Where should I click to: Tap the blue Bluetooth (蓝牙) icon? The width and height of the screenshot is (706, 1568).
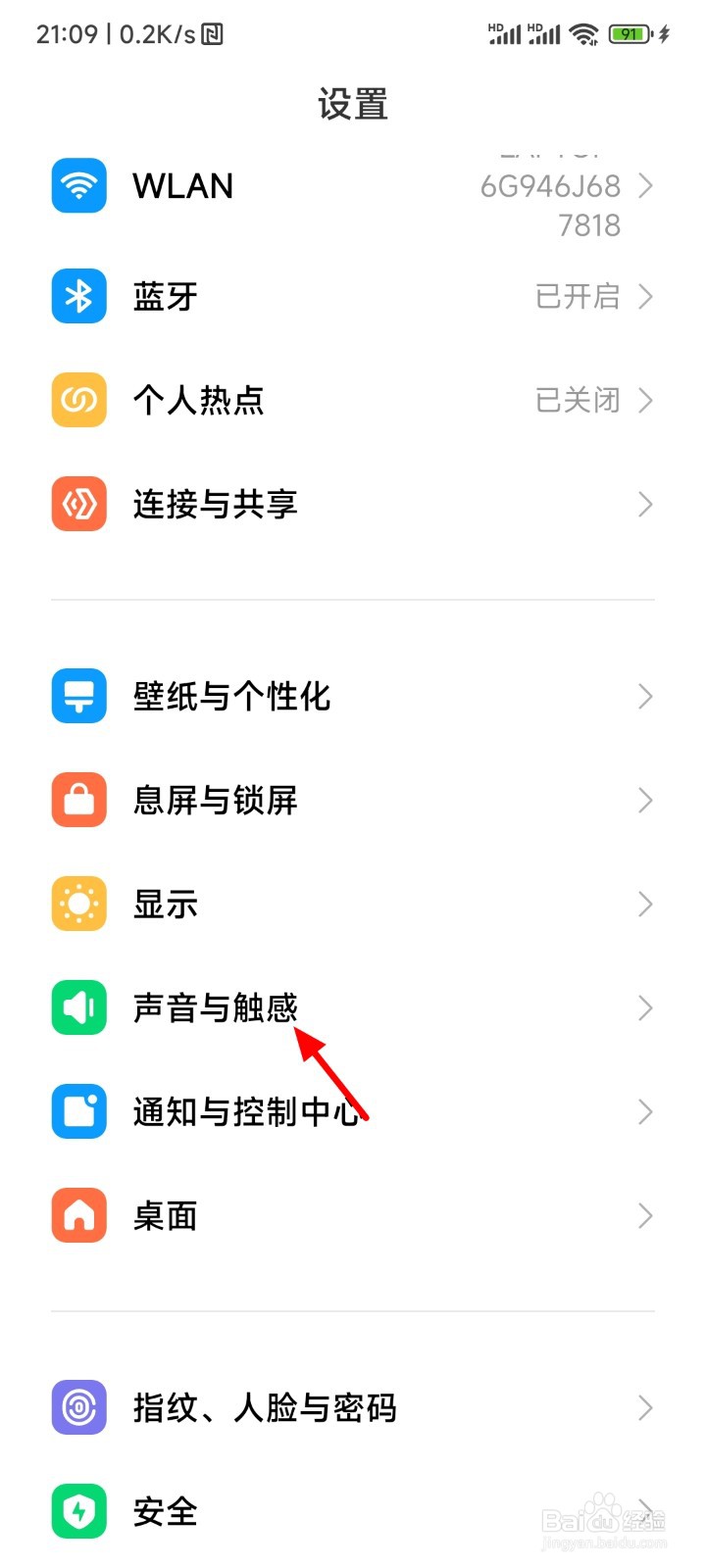[77, 296]
